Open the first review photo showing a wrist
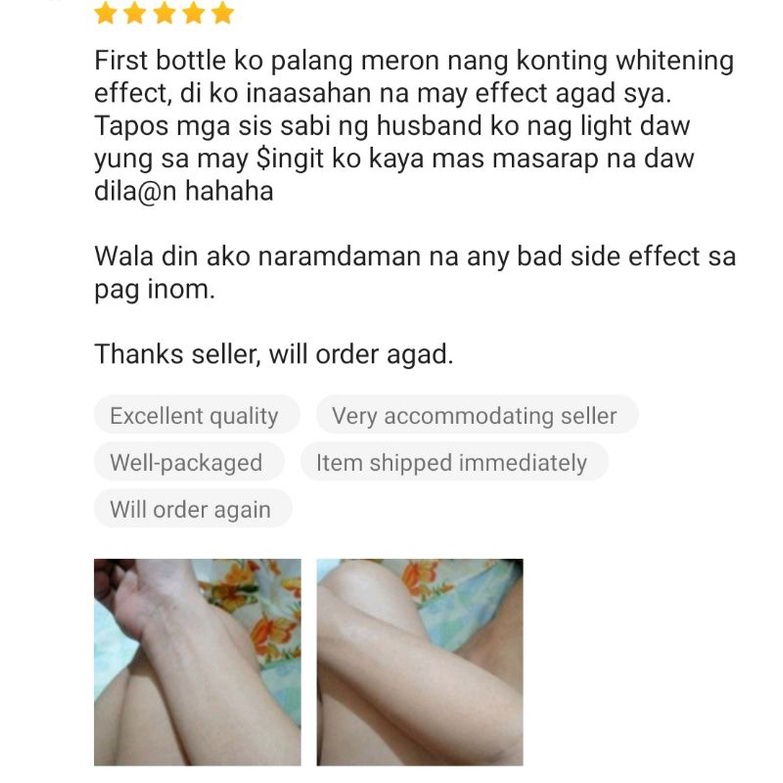This screenshot has height=783, width=783. click(197, 661)
